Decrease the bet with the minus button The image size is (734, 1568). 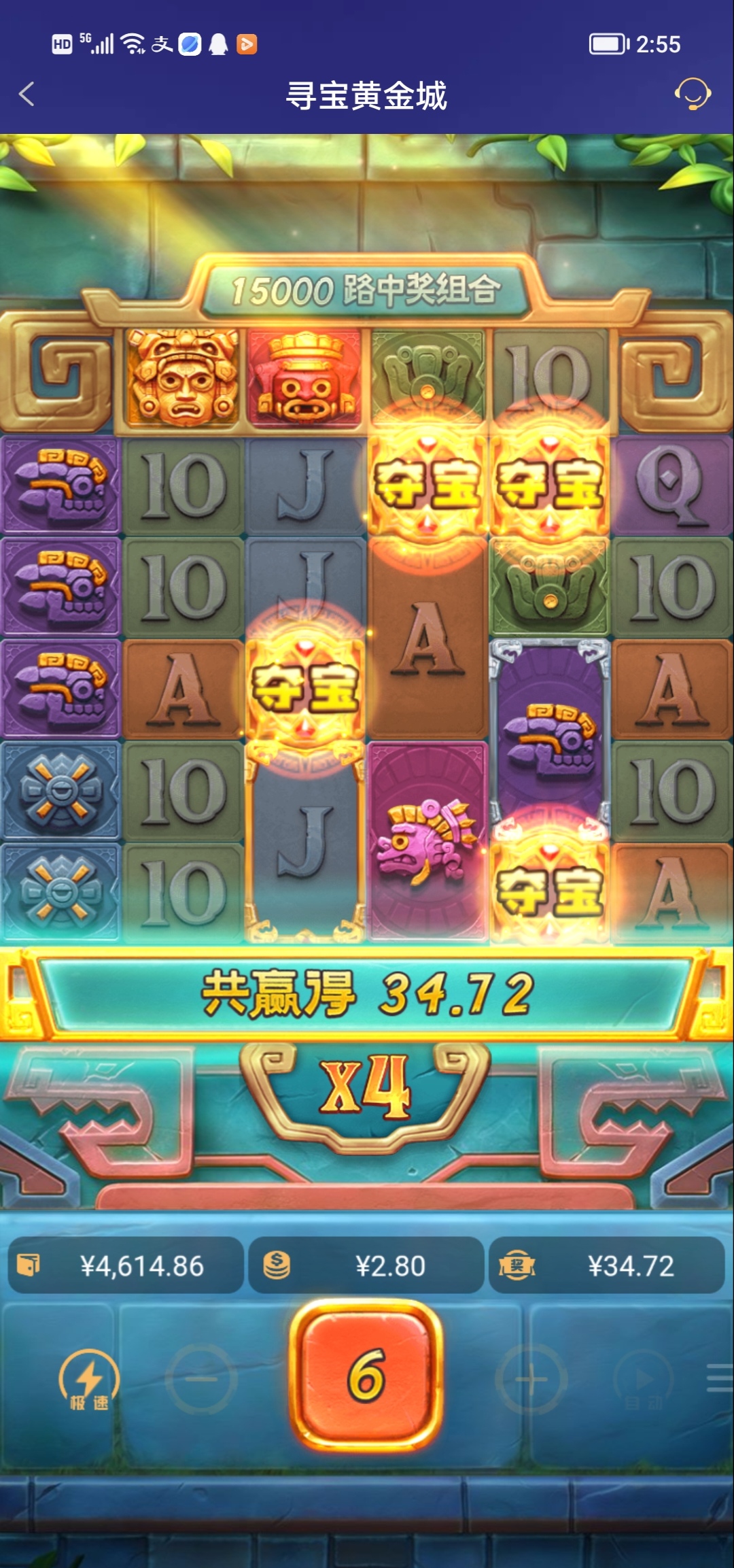point(201,1379)
